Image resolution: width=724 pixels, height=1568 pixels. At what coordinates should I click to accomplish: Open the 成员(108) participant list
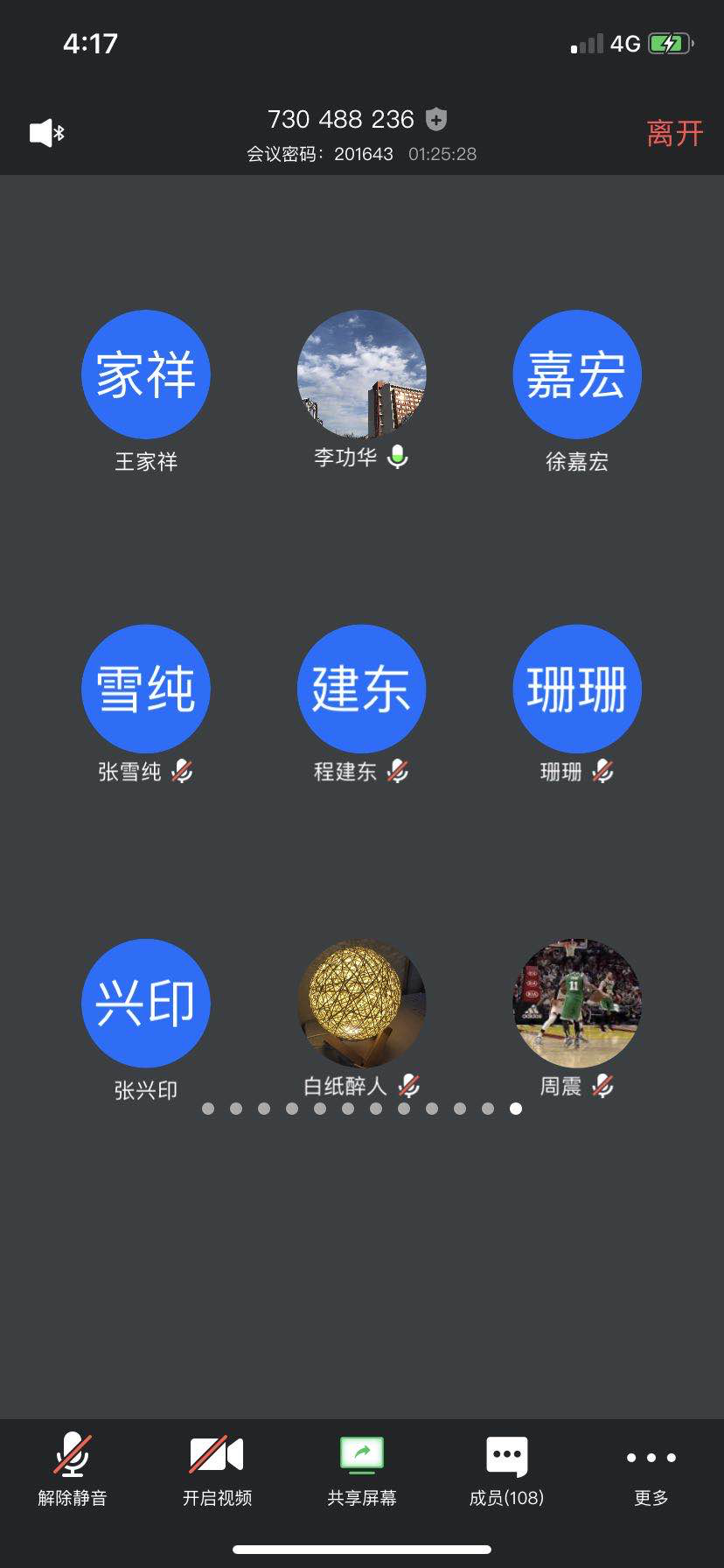pyautogui.click(x=506, y=1470)
